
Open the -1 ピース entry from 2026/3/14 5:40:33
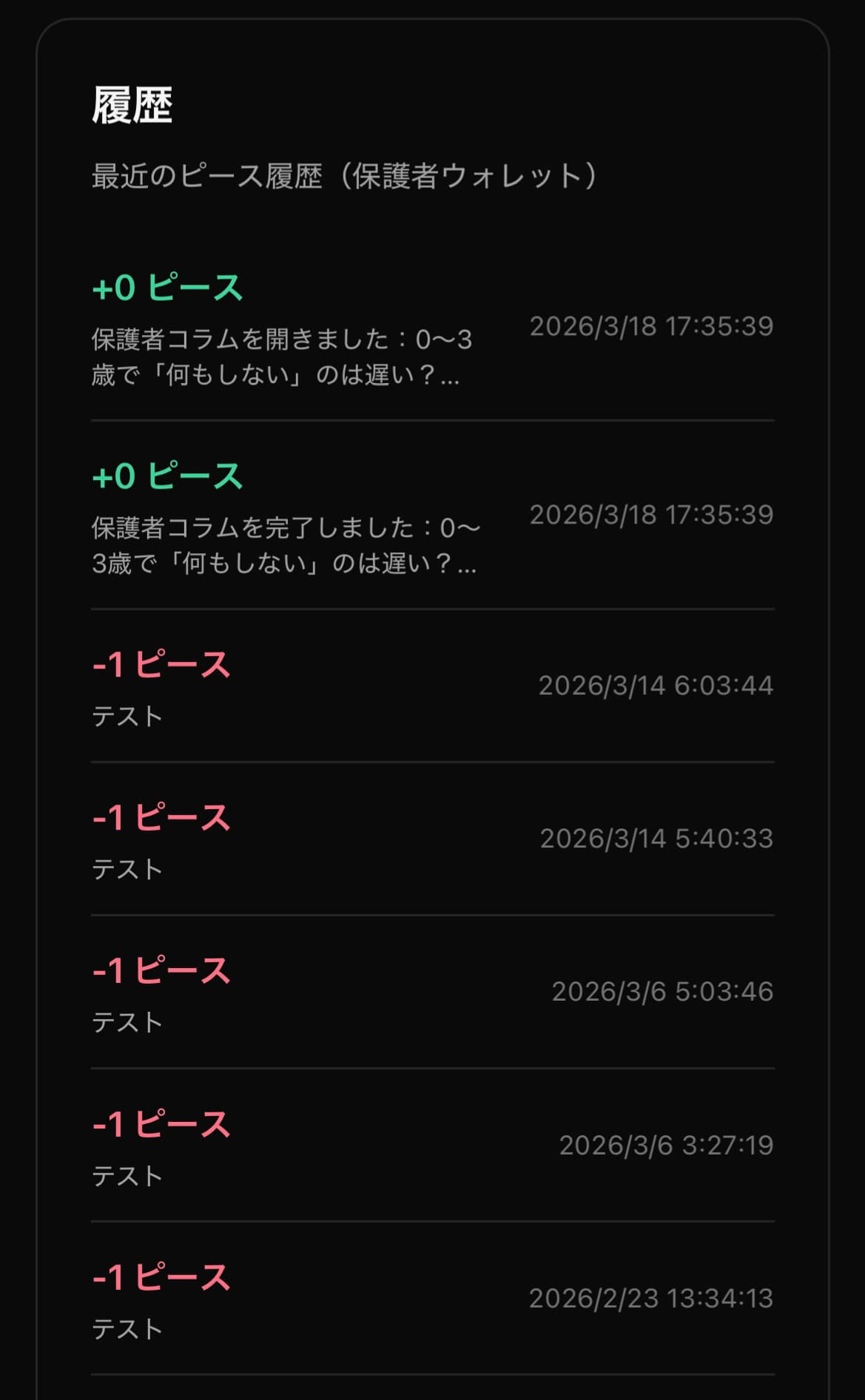161,819
